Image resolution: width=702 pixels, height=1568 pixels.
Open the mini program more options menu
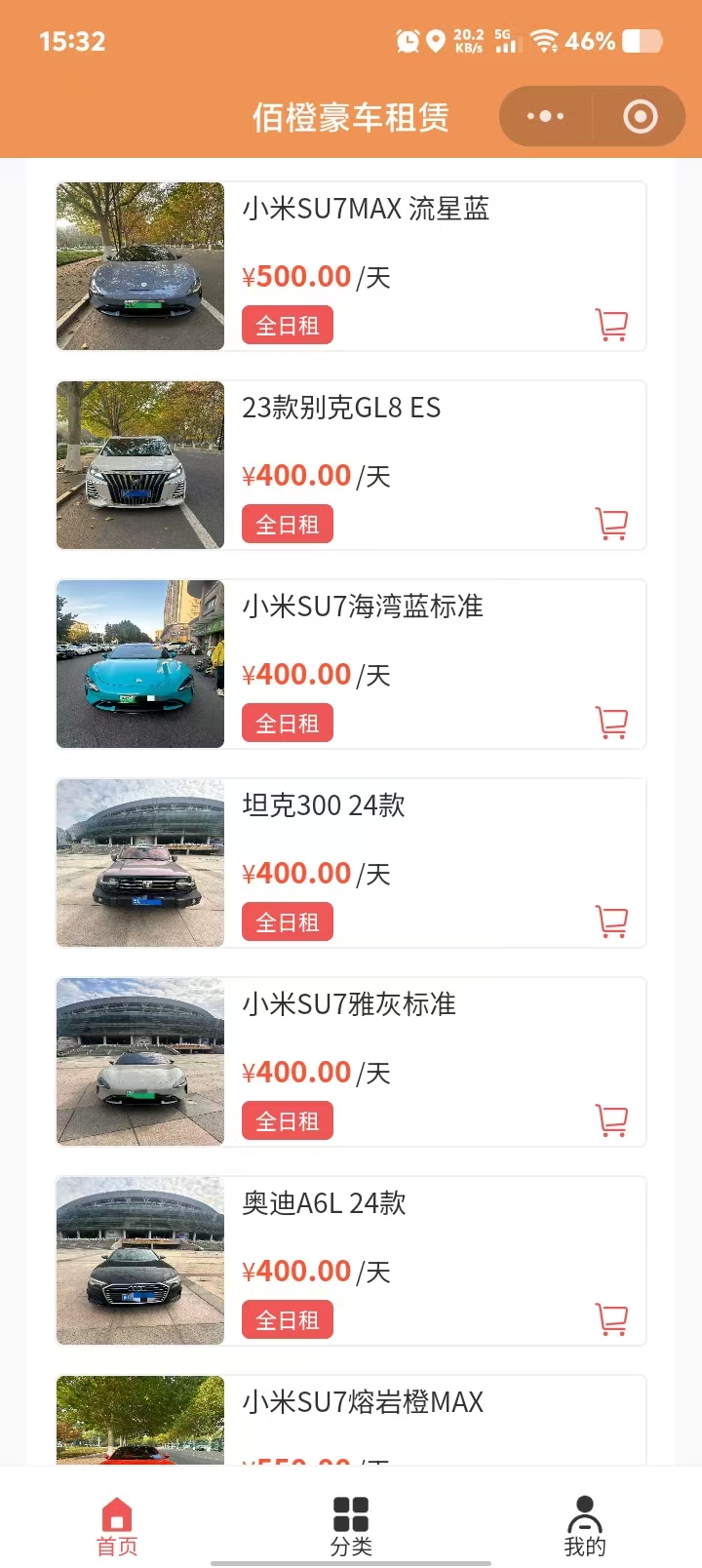click(x=545, y=117)
